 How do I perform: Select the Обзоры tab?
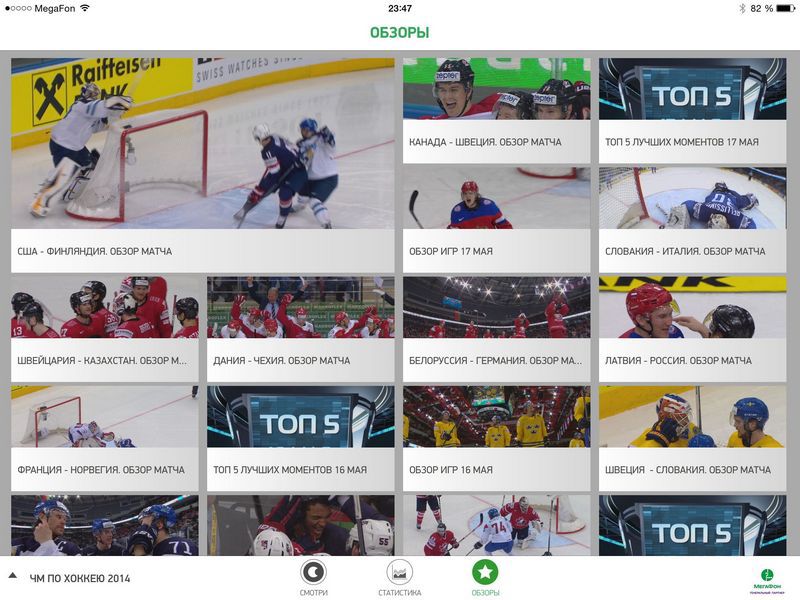[485, 578]
